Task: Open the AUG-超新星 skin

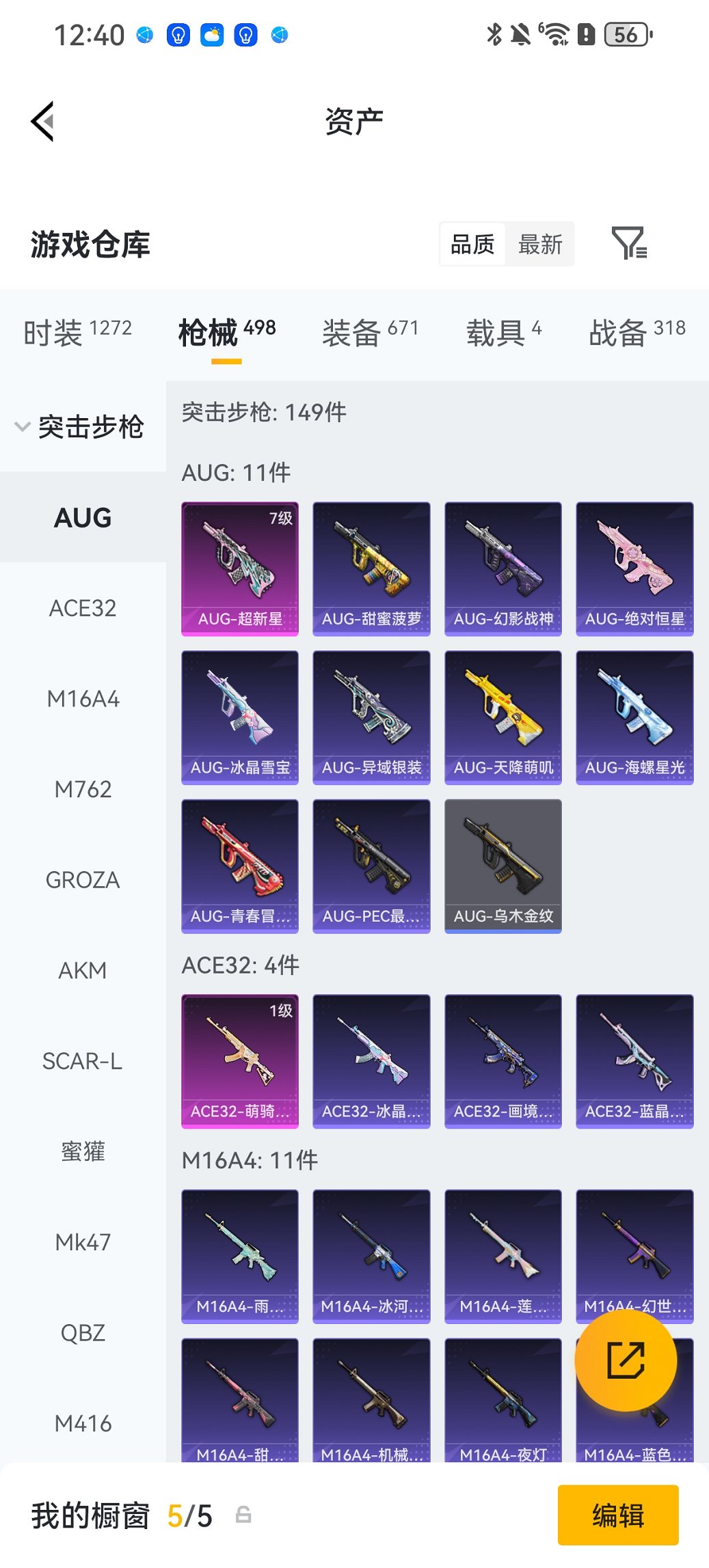Action: click(240, 568)
